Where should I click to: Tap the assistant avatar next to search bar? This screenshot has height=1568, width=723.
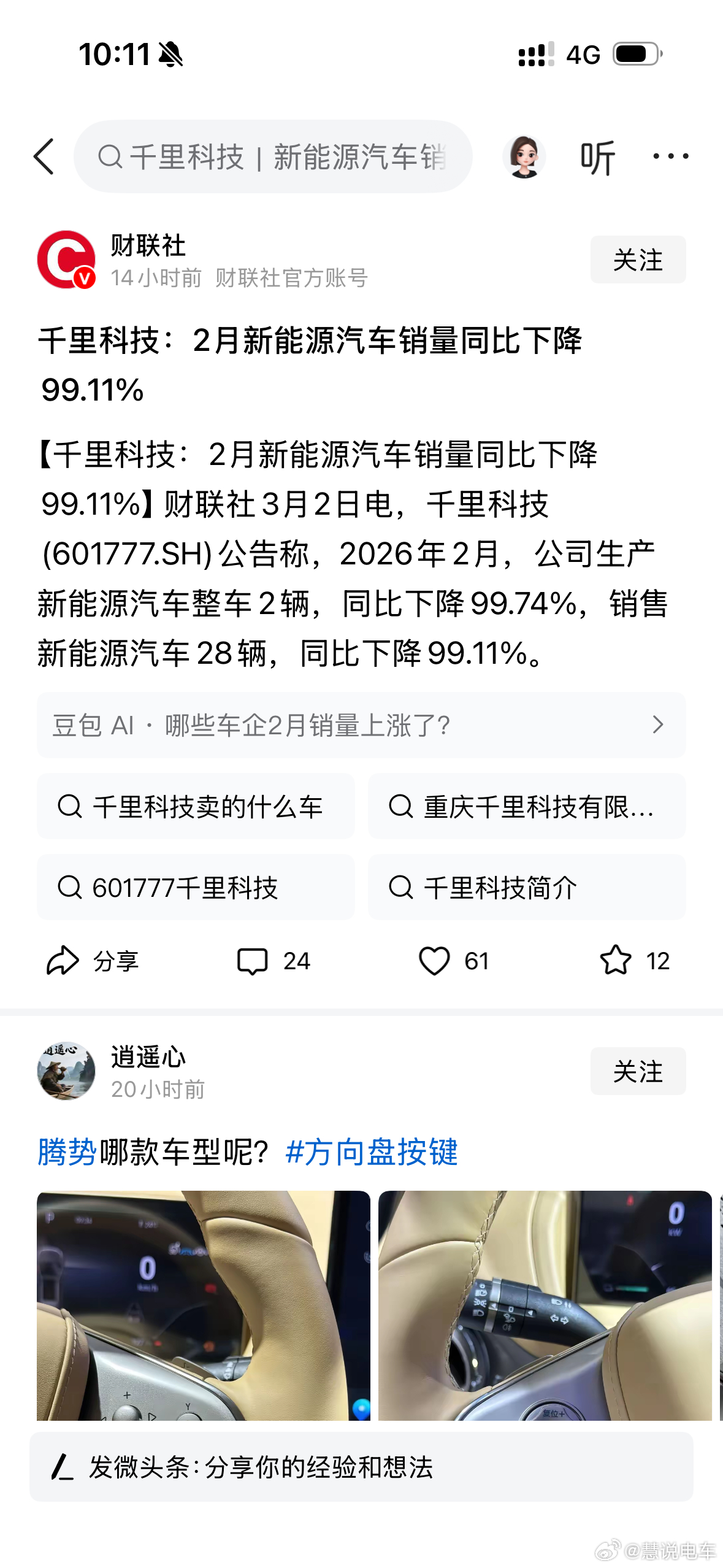[x=524, y=156]
